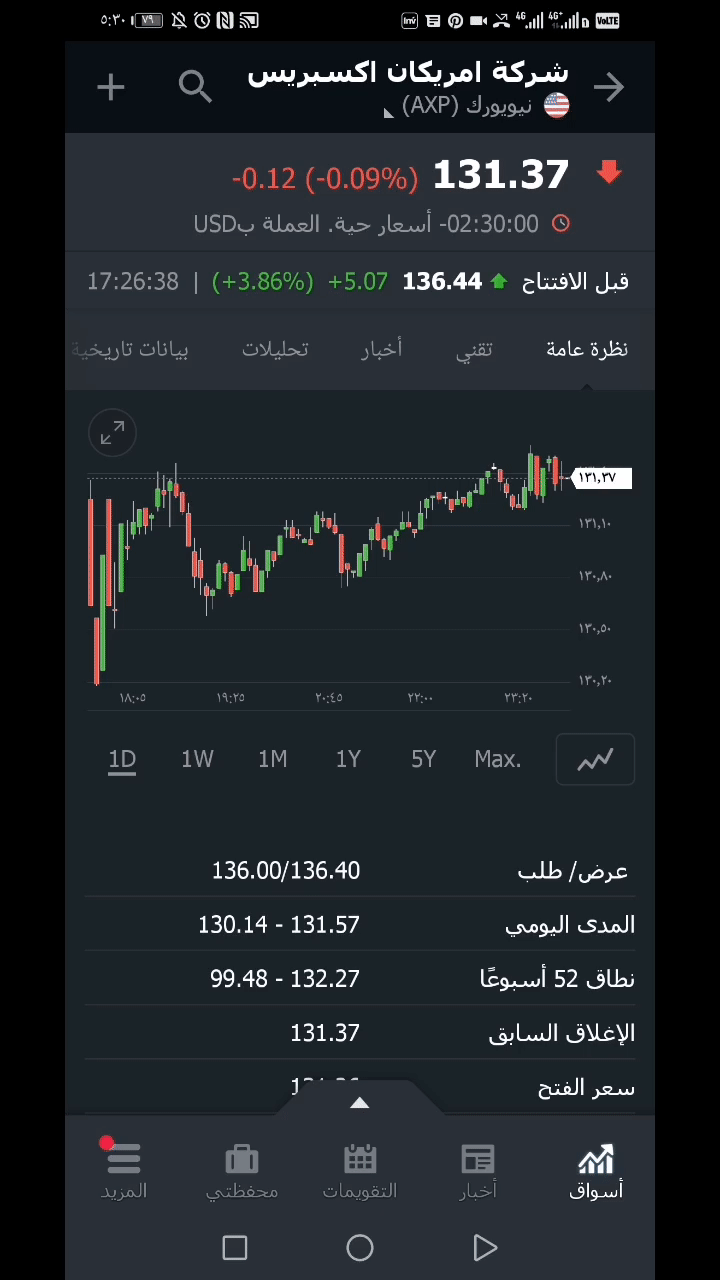Change the chart type with line icon
Image resolution: width=720 pixels, height=1280 pixels.
click(x=595, y=760)
